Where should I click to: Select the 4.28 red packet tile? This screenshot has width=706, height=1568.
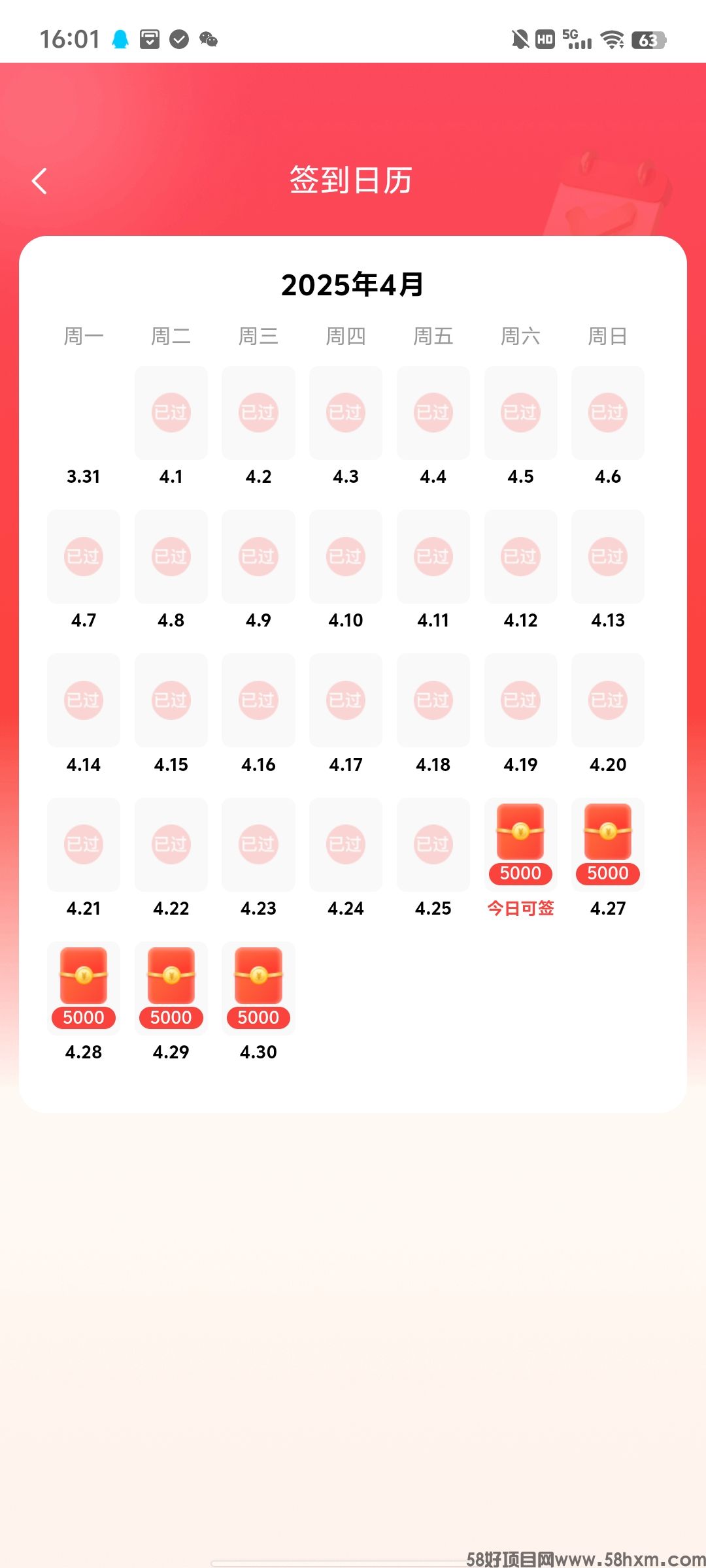(x=84, y=987)
